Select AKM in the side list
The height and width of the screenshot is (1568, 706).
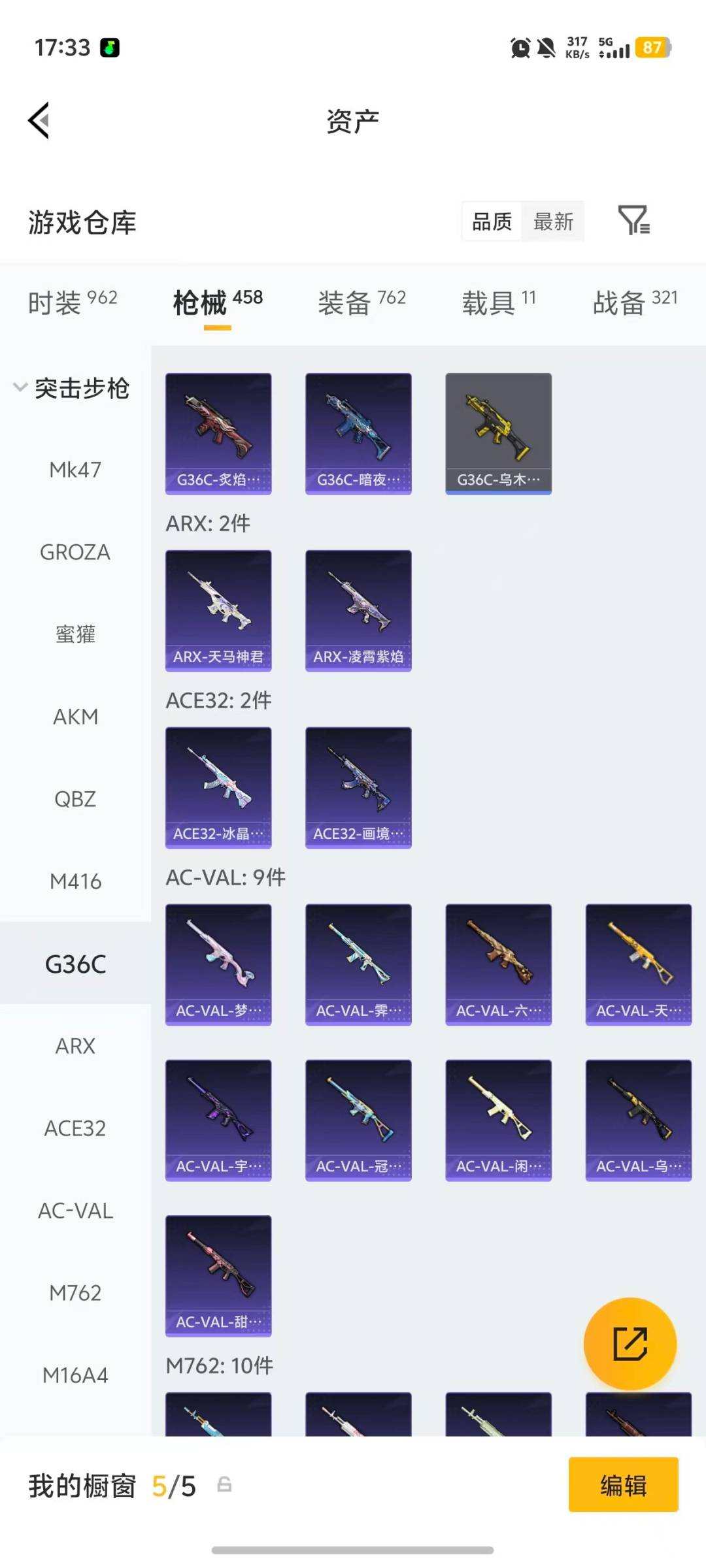tap(75, 717)
